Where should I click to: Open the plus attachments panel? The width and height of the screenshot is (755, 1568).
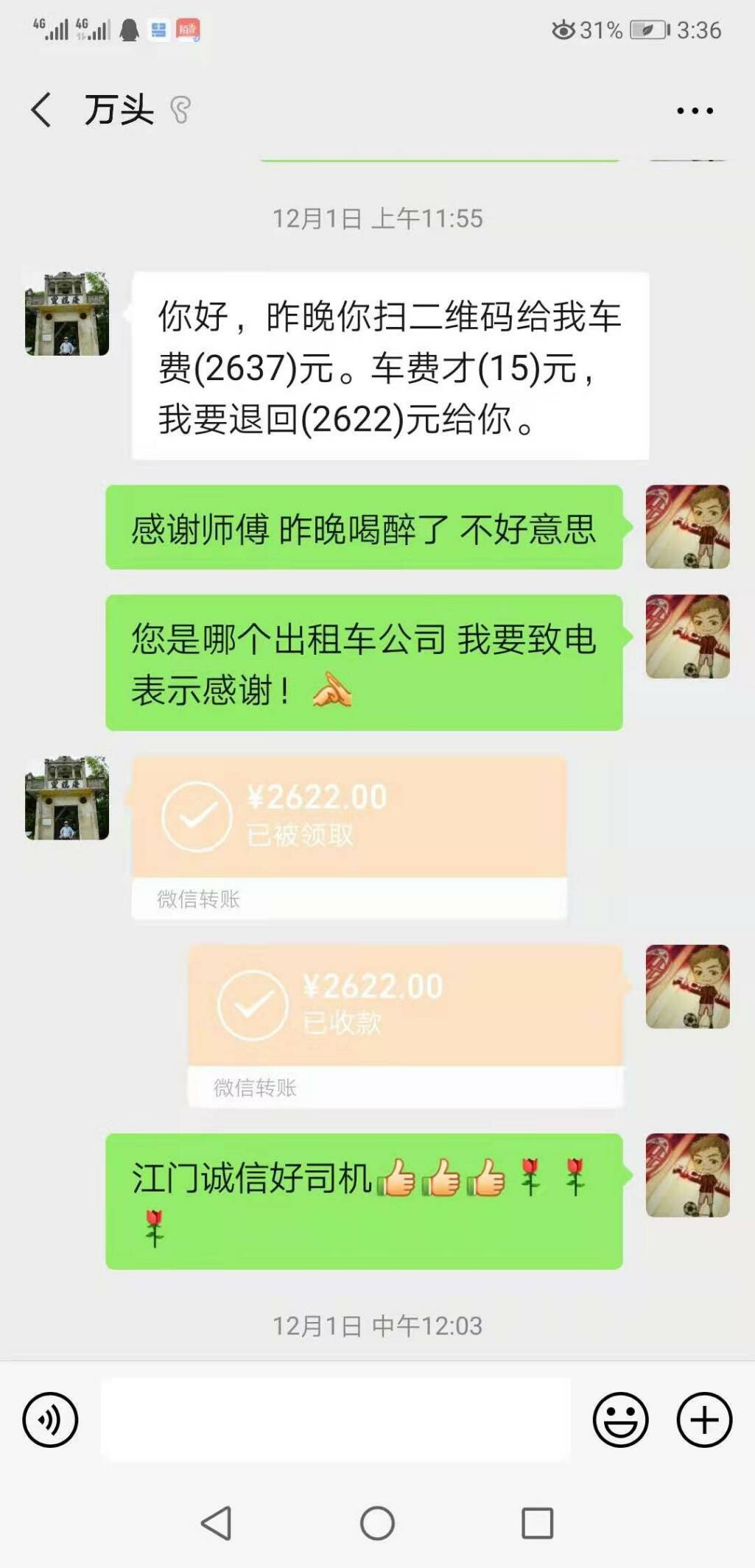[x=704, y=1419]
